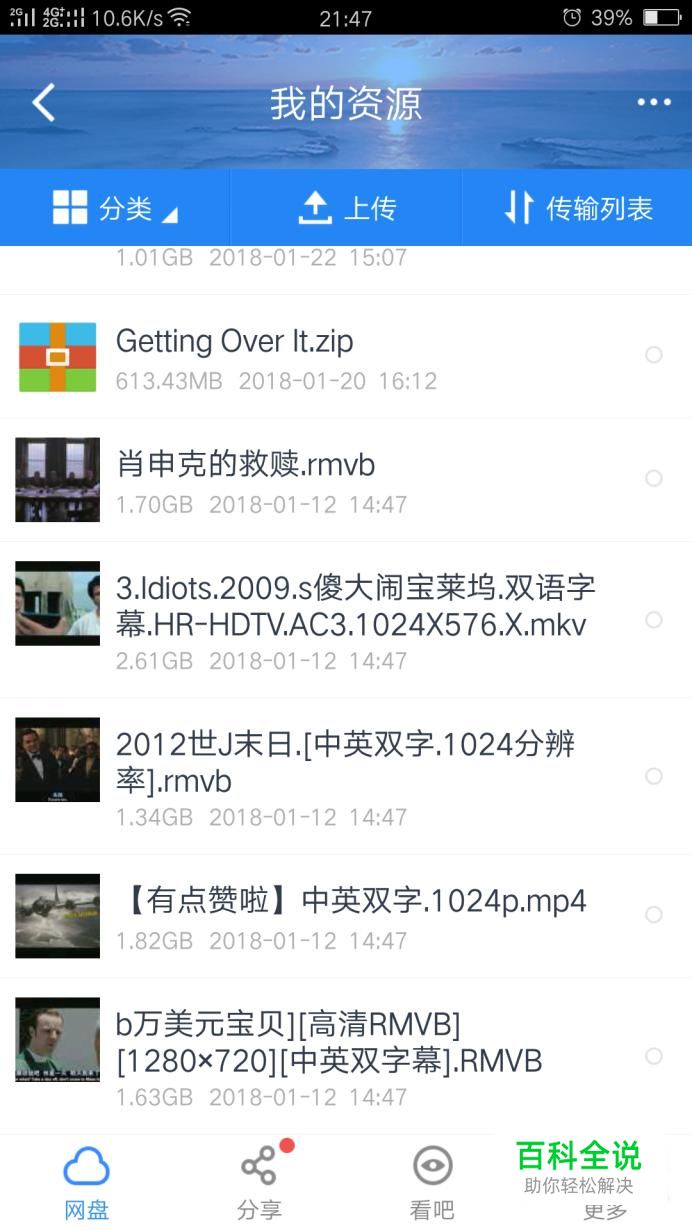Check the circle for 【有点赞啦】 mp4
692x1230 pixels.
(x=654, y=915)
